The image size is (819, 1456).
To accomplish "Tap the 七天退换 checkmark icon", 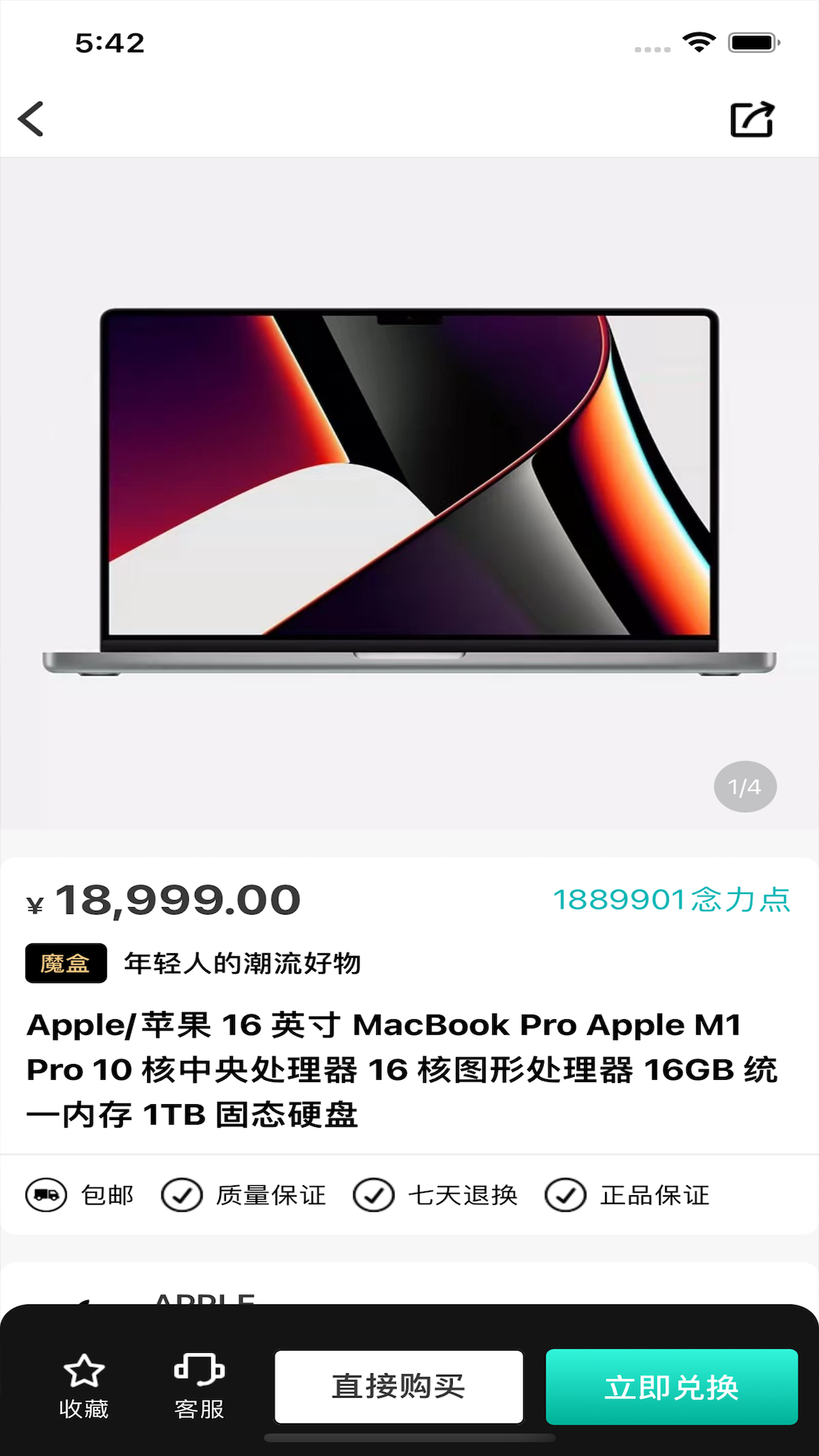I will [x=373, y=1194].
